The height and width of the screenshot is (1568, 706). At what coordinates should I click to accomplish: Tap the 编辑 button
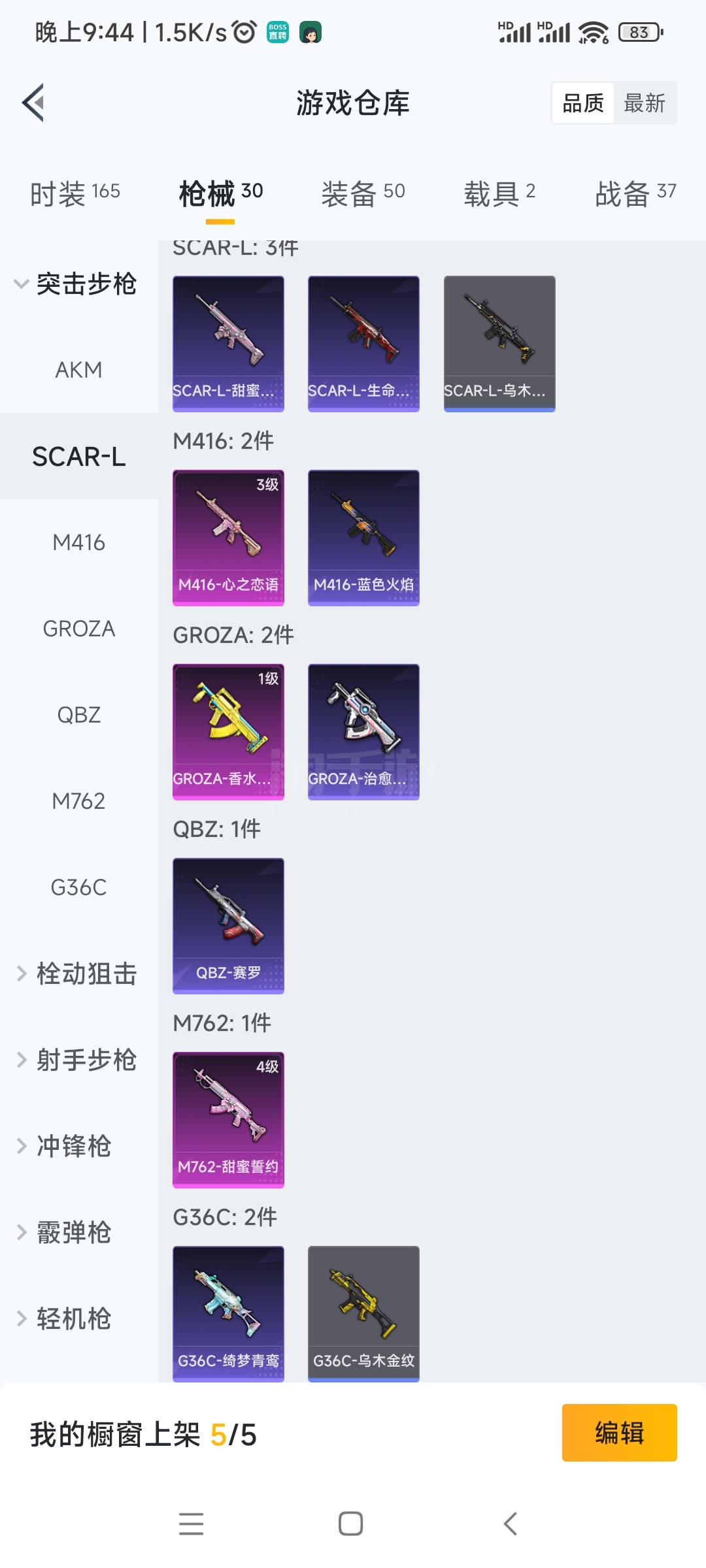point(619,1433)
